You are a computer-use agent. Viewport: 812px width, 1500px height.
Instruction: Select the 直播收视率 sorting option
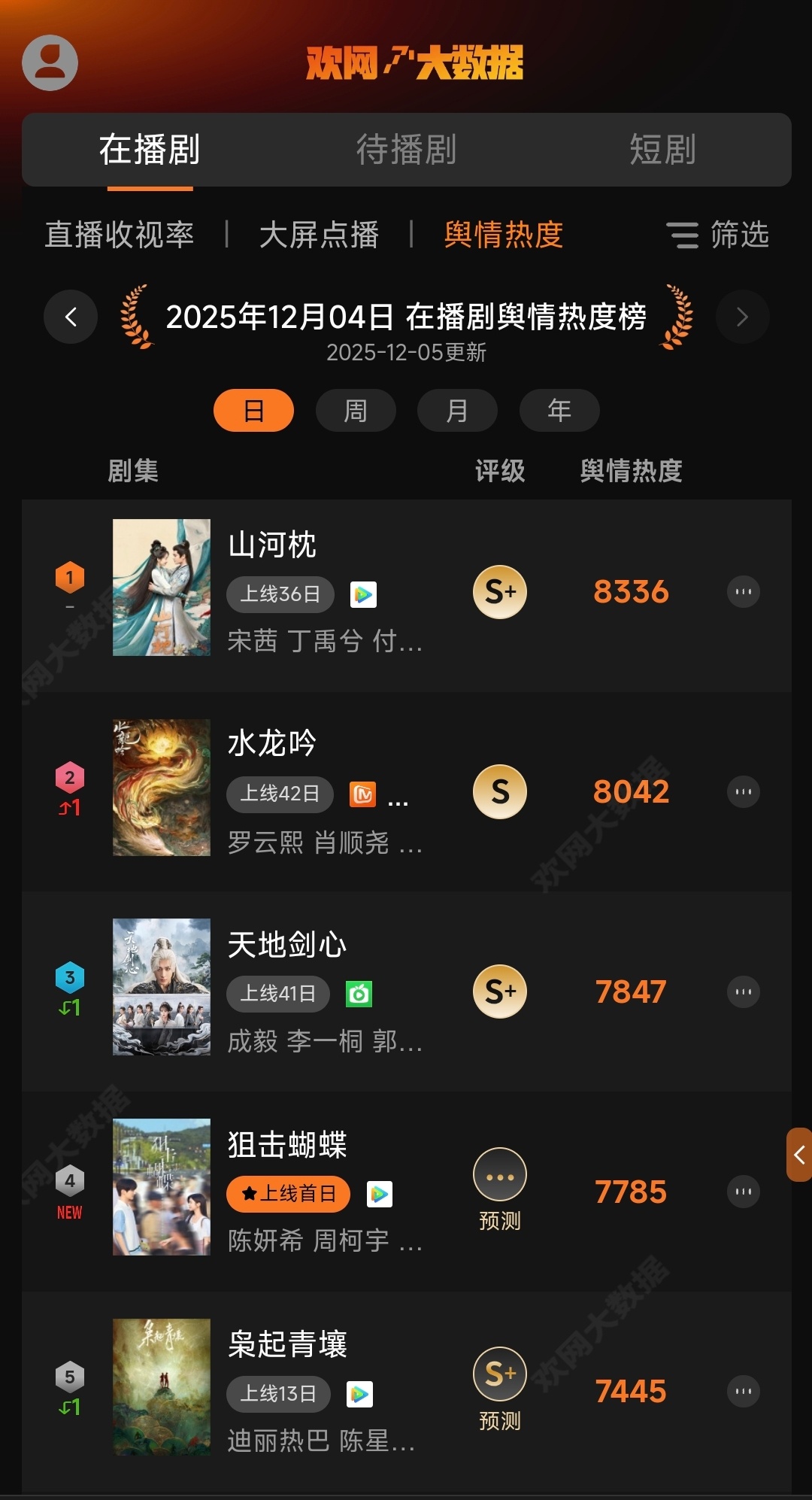(x=120, y=235)
